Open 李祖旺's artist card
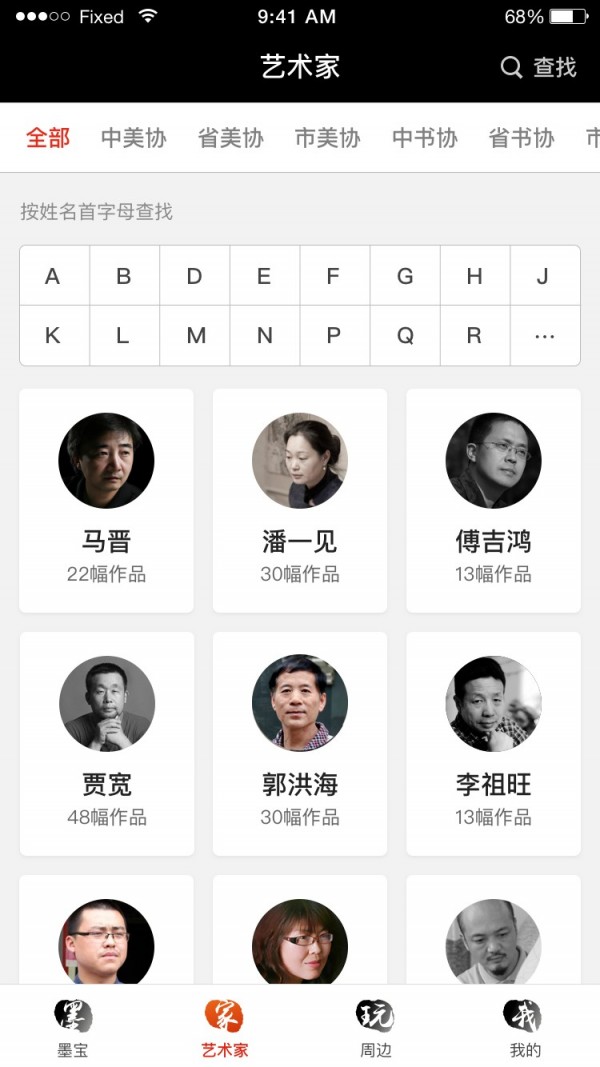 493,743
